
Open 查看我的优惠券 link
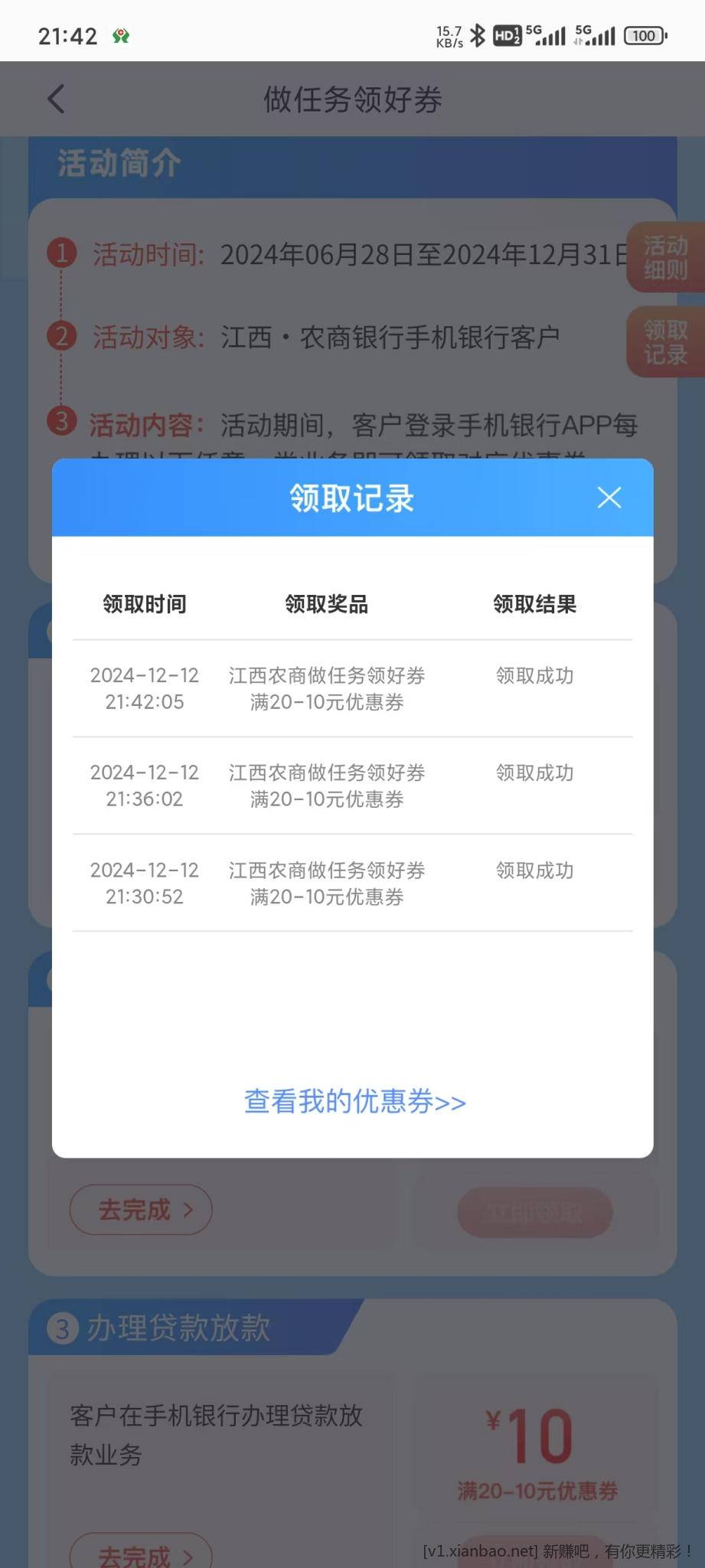pos(354,1102)
